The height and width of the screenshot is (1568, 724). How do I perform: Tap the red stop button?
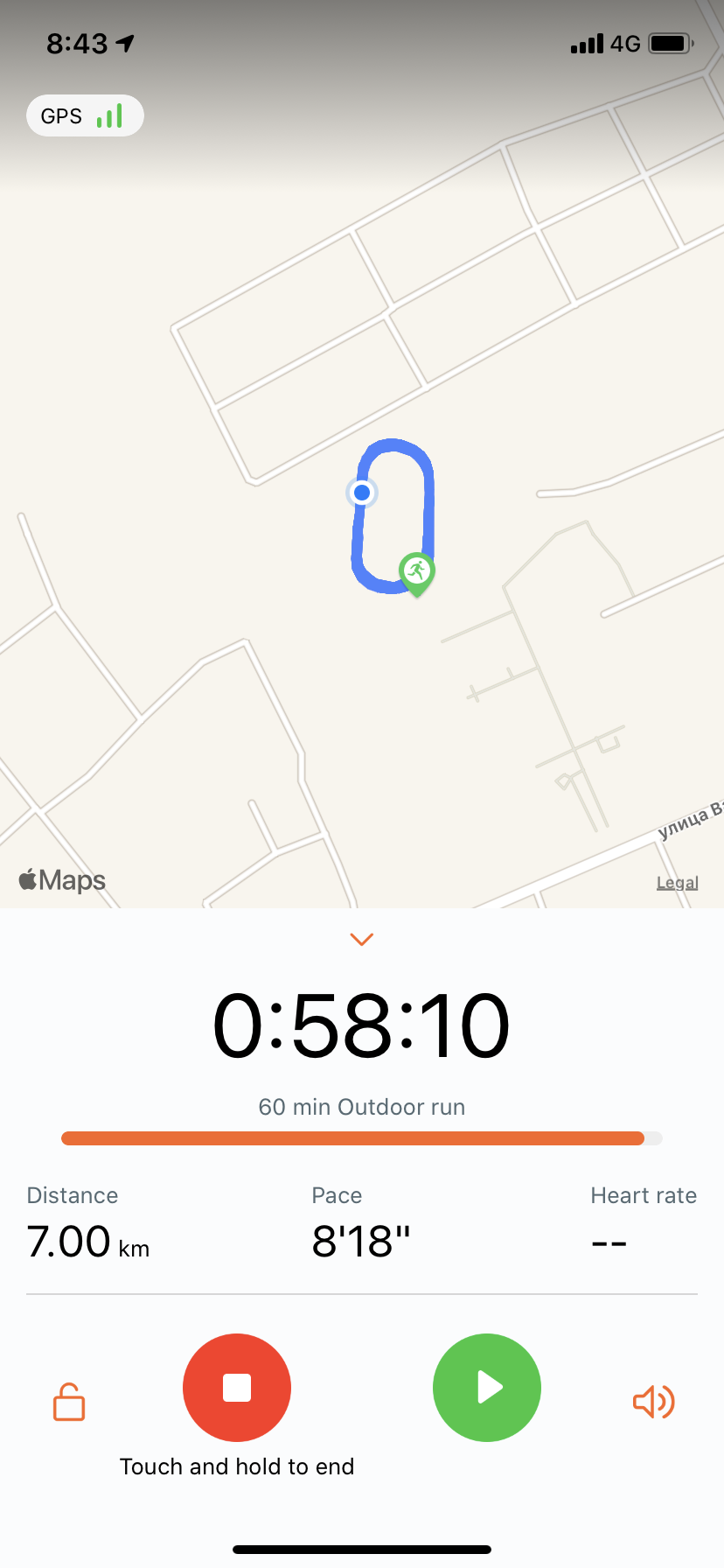point(237,1387)
